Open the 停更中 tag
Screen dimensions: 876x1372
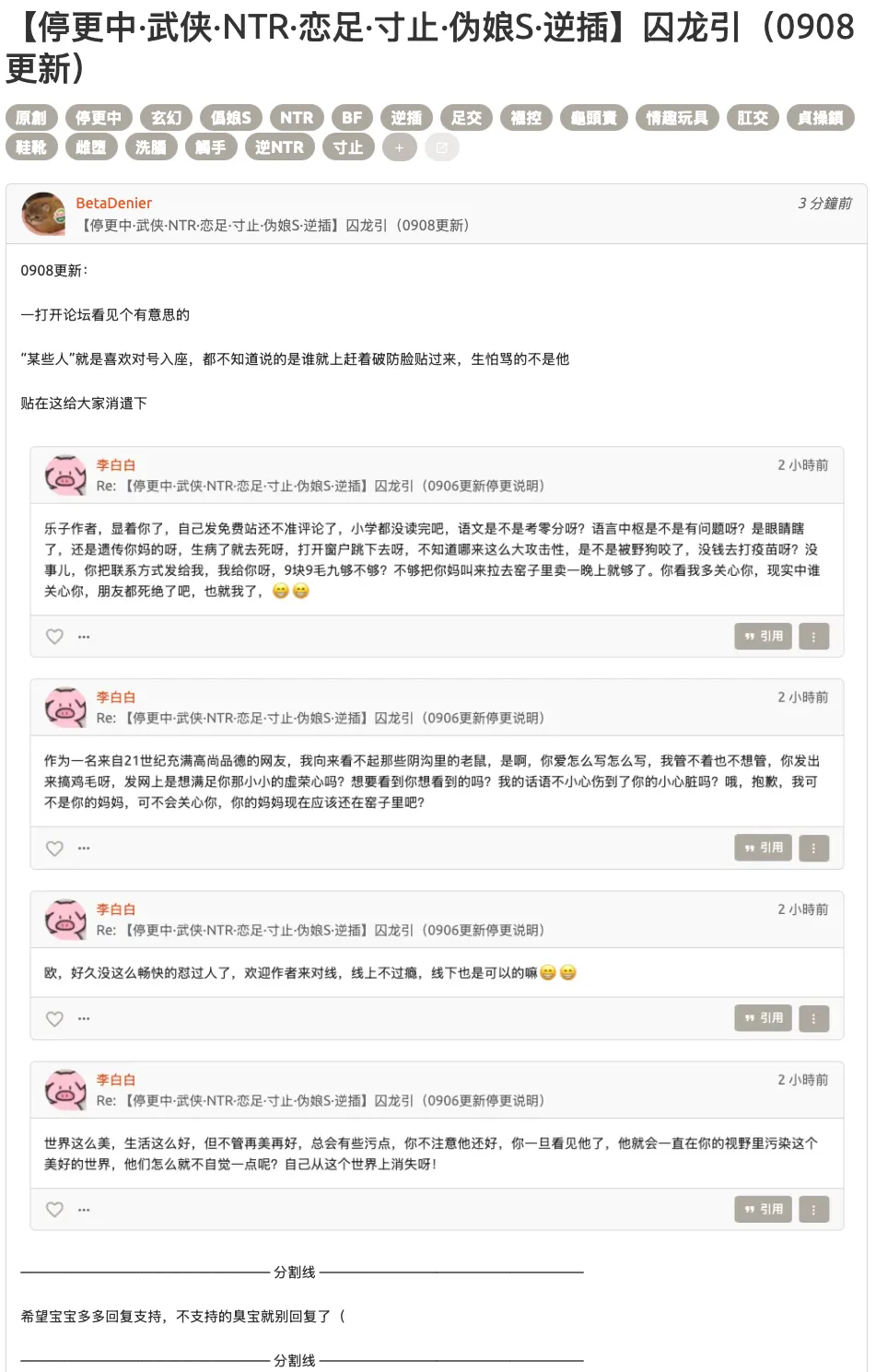coord(99,118)
